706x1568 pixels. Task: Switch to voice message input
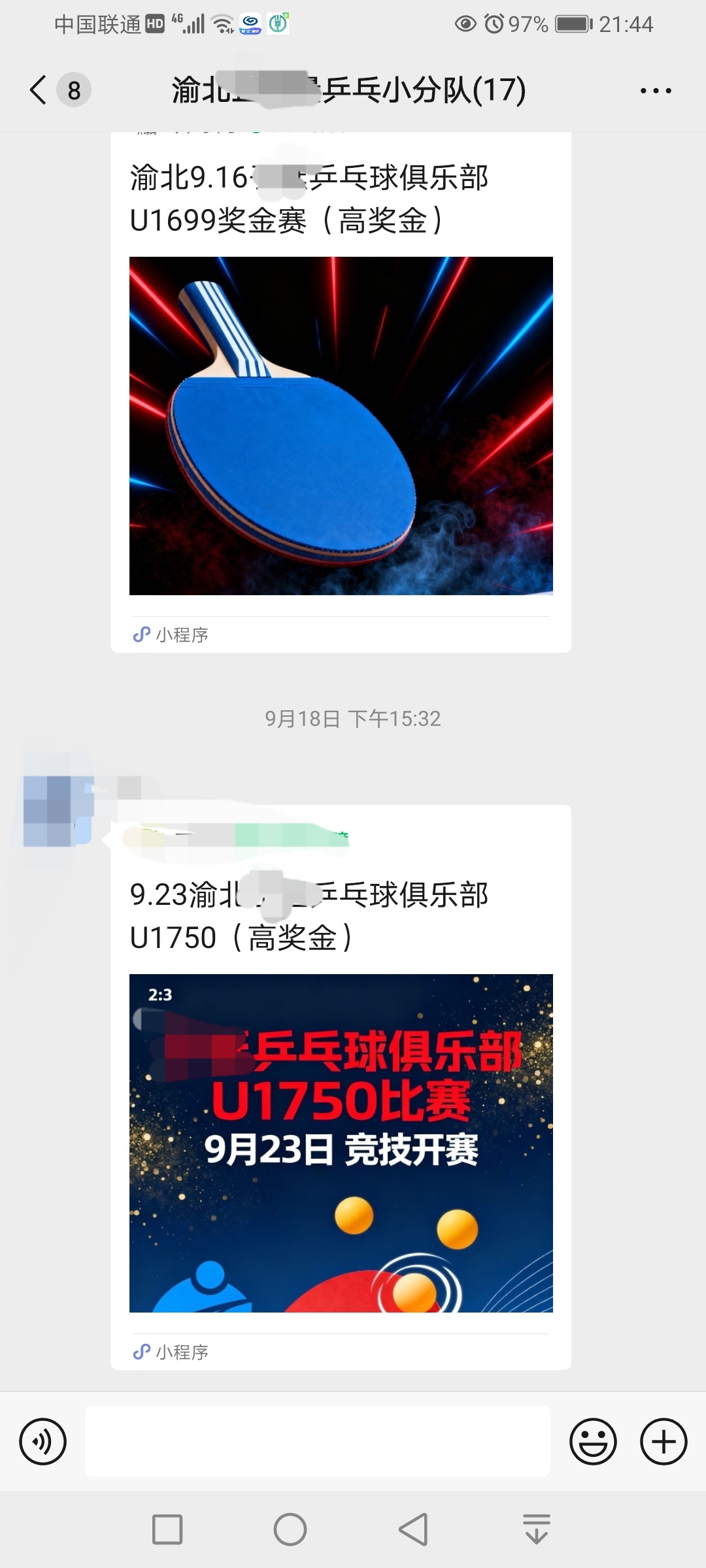(43, 1441)
